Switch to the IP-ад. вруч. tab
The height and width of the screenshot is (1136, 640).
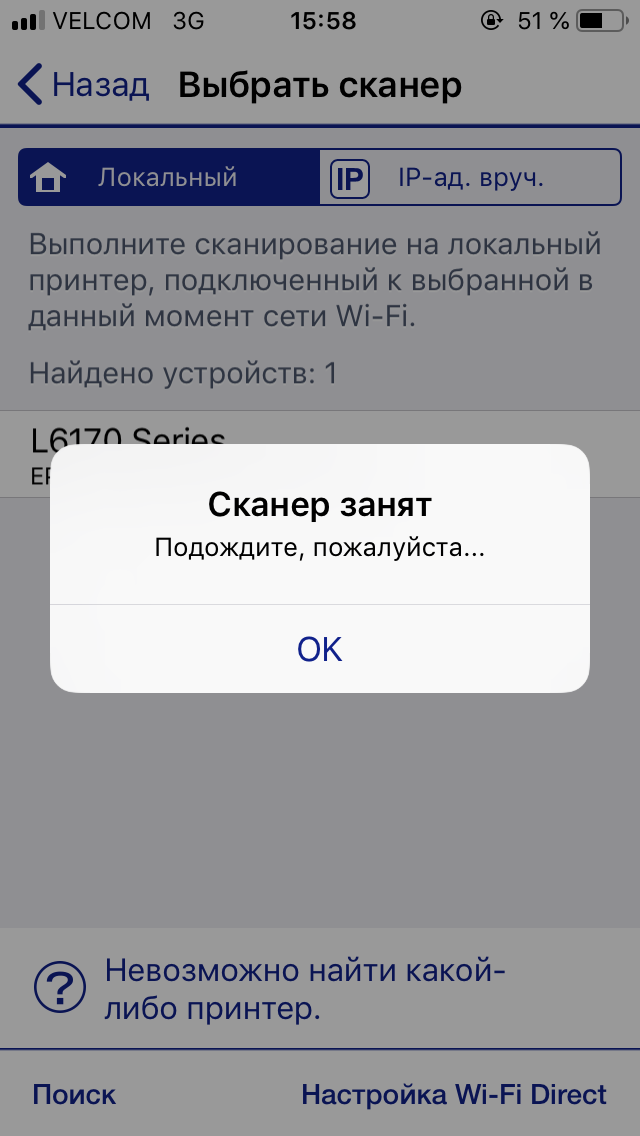pos(470,178)
